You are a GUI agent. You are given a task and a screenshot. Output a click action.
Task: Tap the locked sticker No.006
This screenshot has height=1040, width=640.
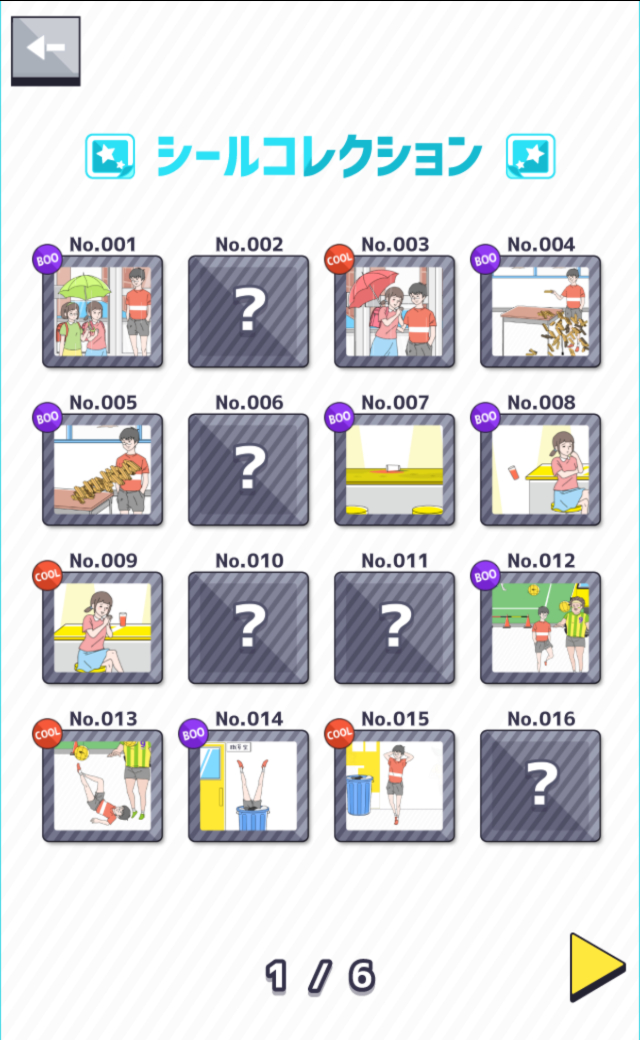(x=248, y=469)
